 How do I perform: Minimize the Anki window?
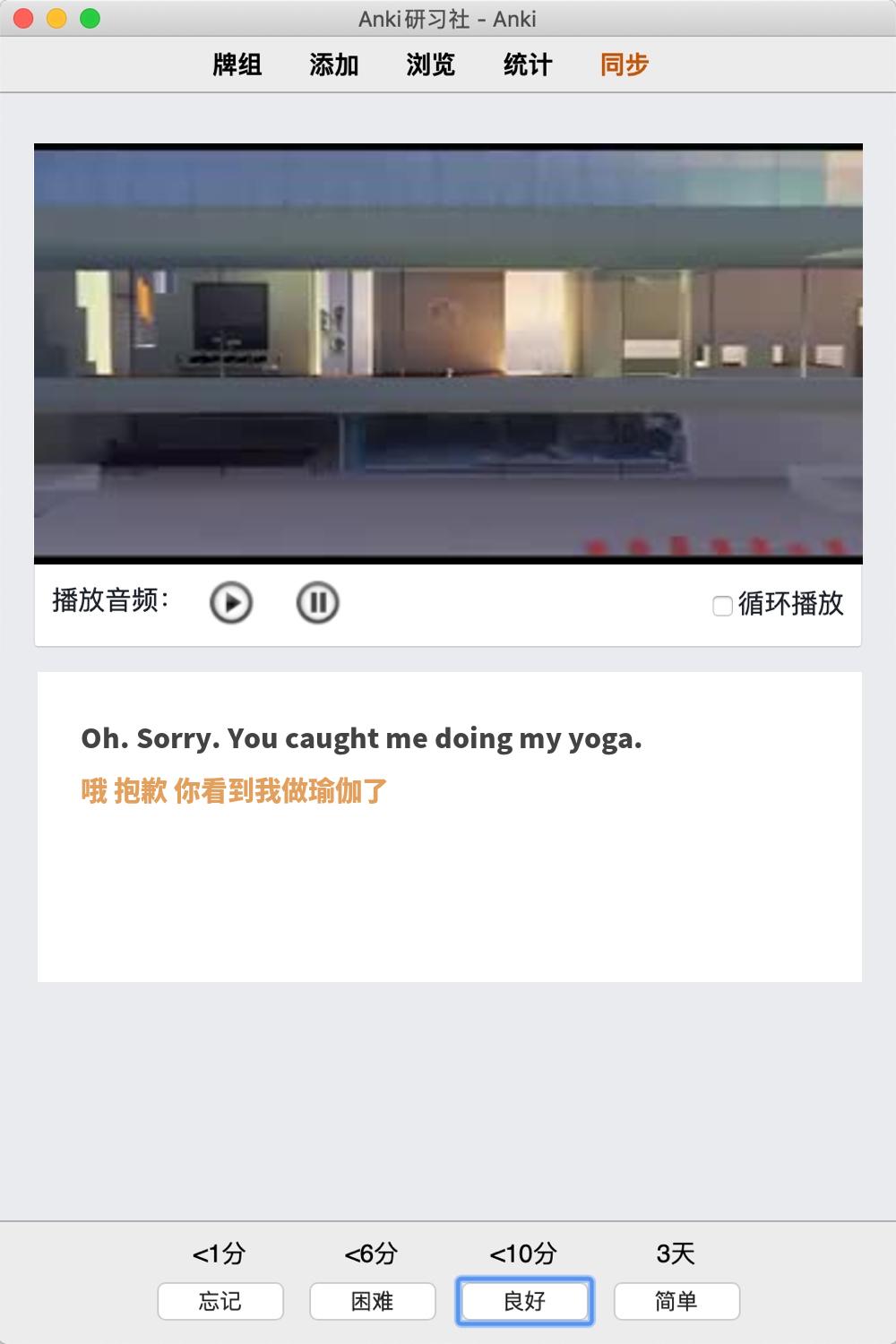(x=56, y=19)
